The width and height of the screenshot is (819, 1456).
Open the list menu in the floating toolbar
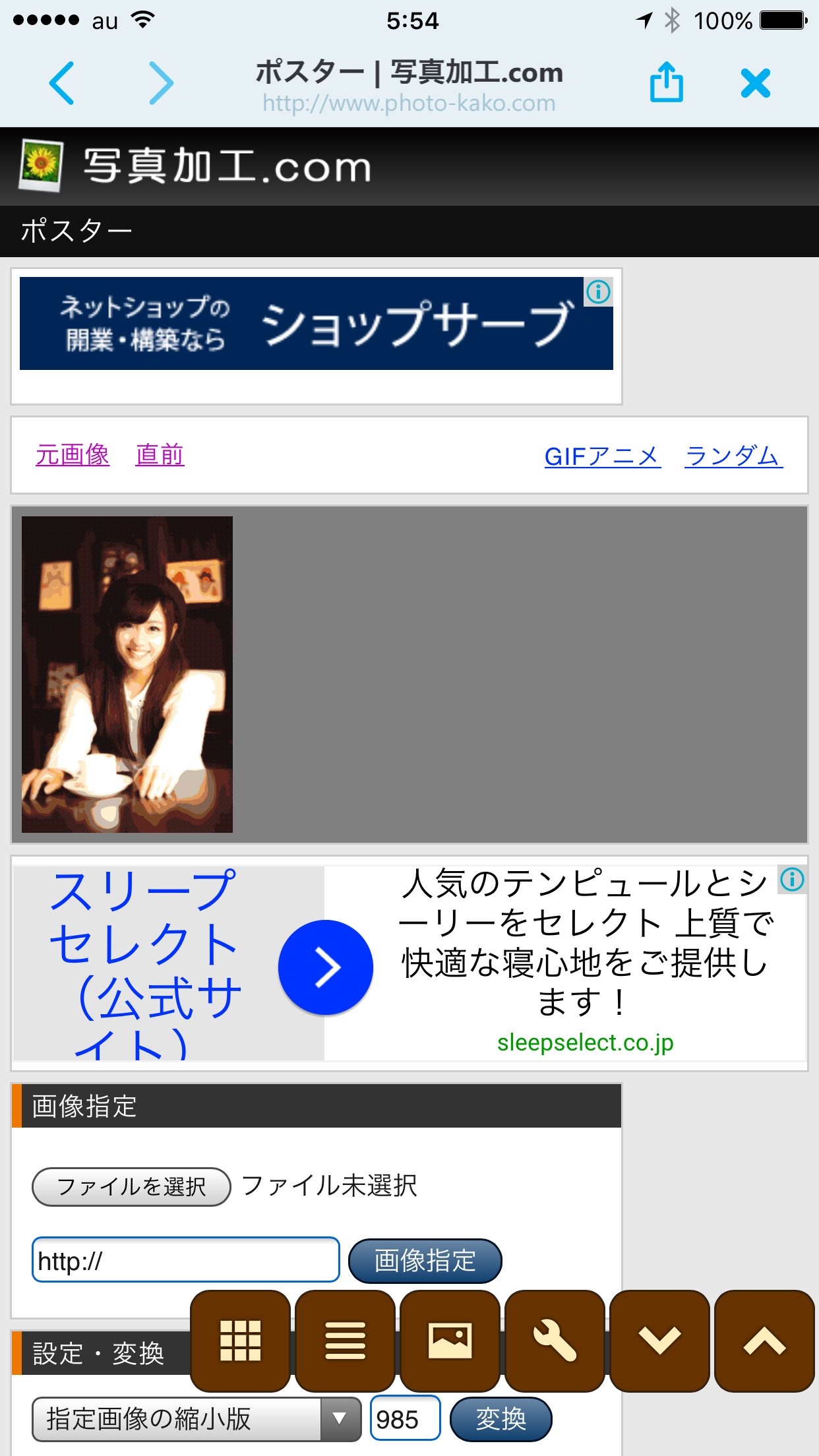345,1341
